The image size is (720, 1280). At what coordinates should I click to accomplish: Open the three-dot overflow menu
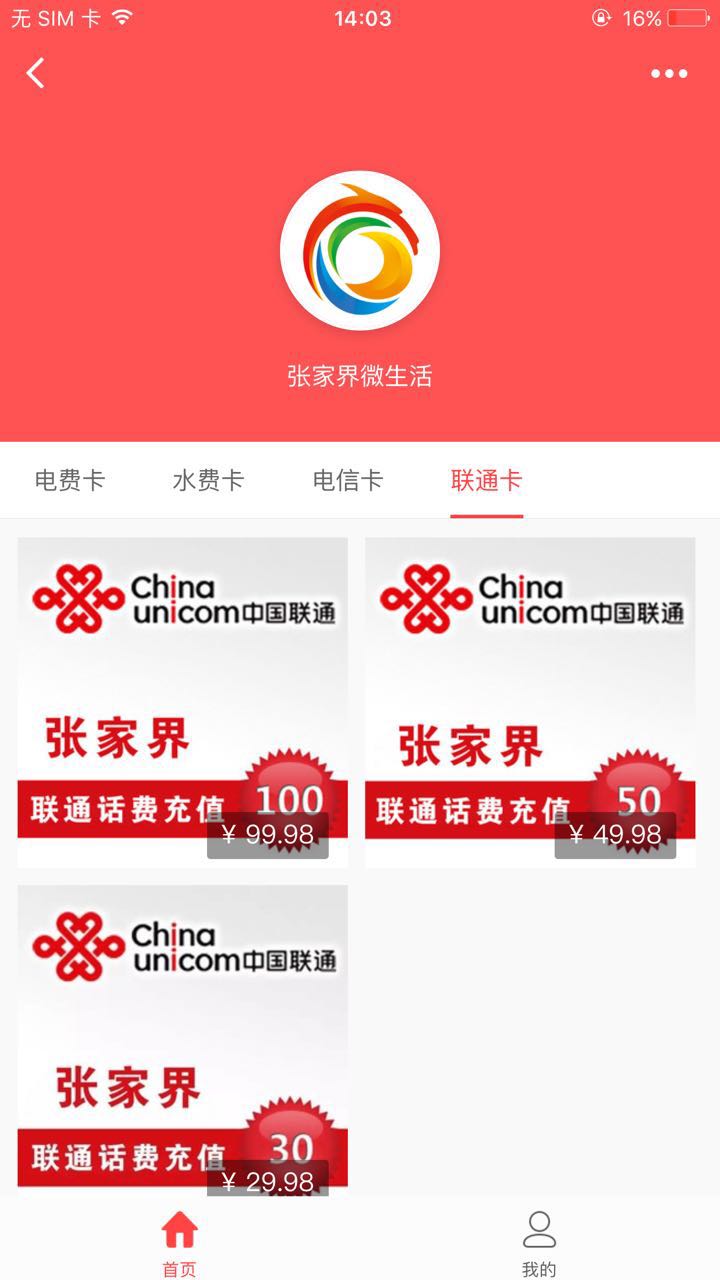669,73
